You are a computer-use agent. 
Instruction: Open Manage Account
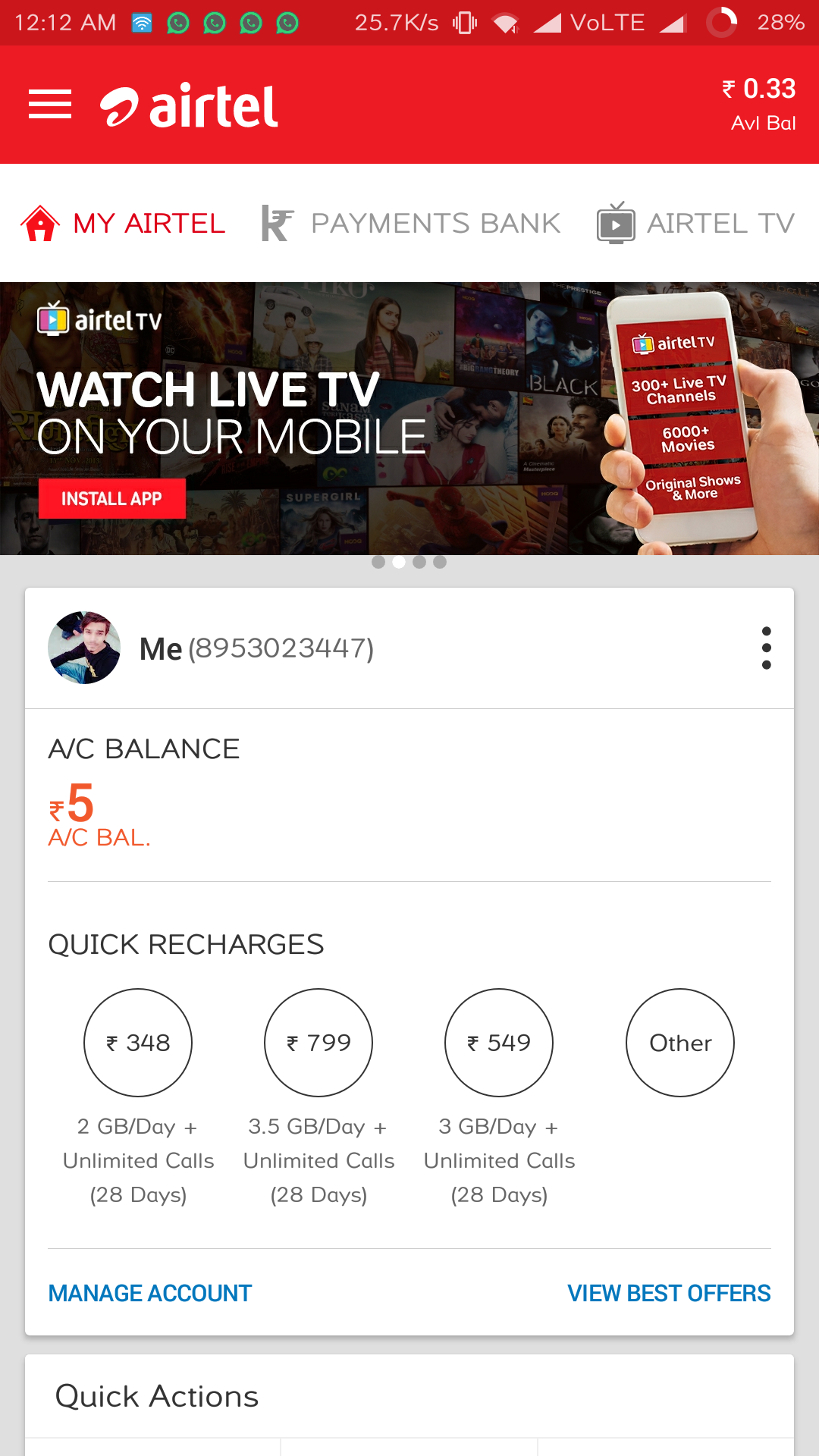tap(150, 1293)
